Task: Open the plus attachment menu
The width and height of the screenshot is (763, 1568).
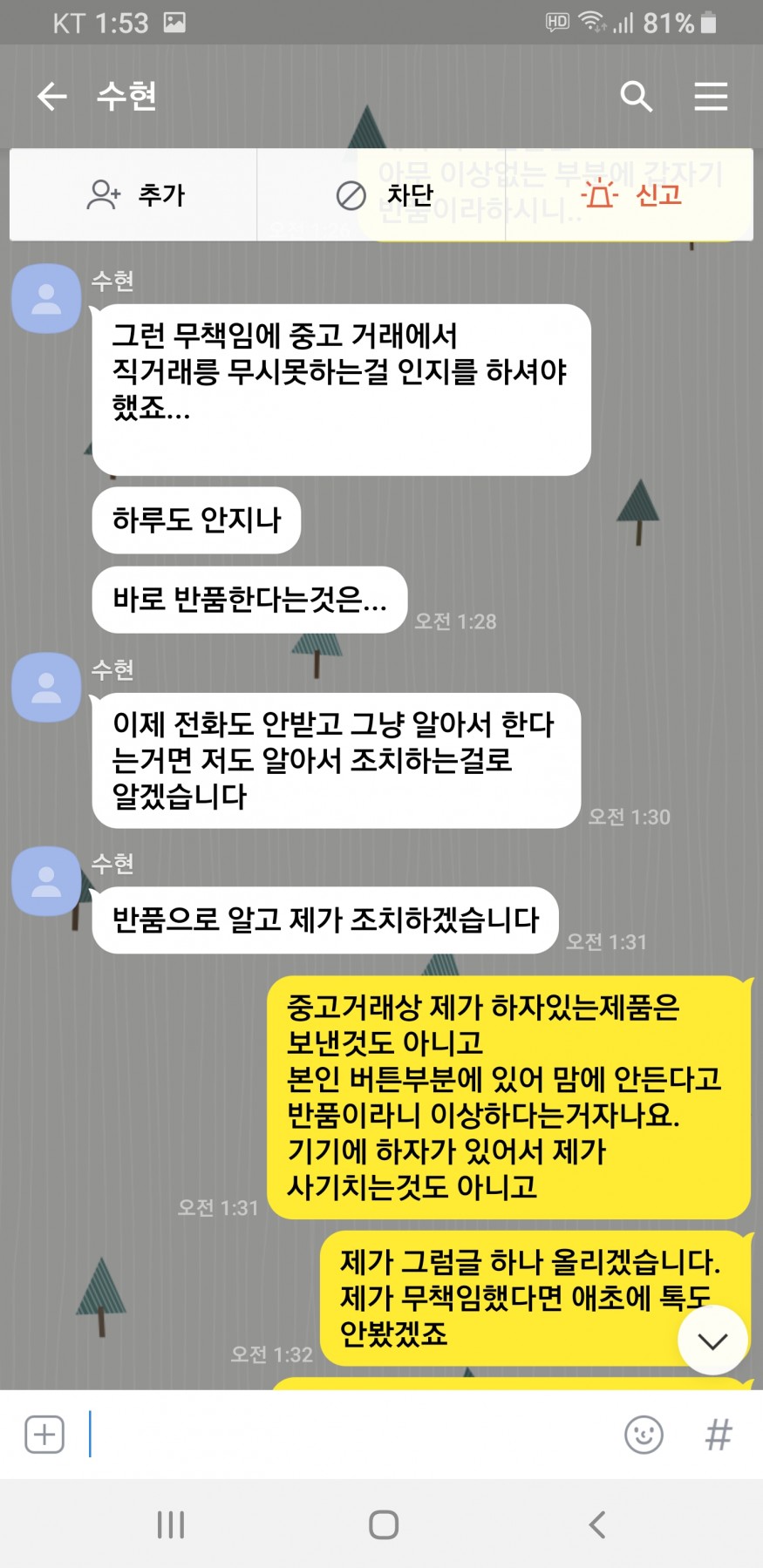Action: click(44, 1434)
